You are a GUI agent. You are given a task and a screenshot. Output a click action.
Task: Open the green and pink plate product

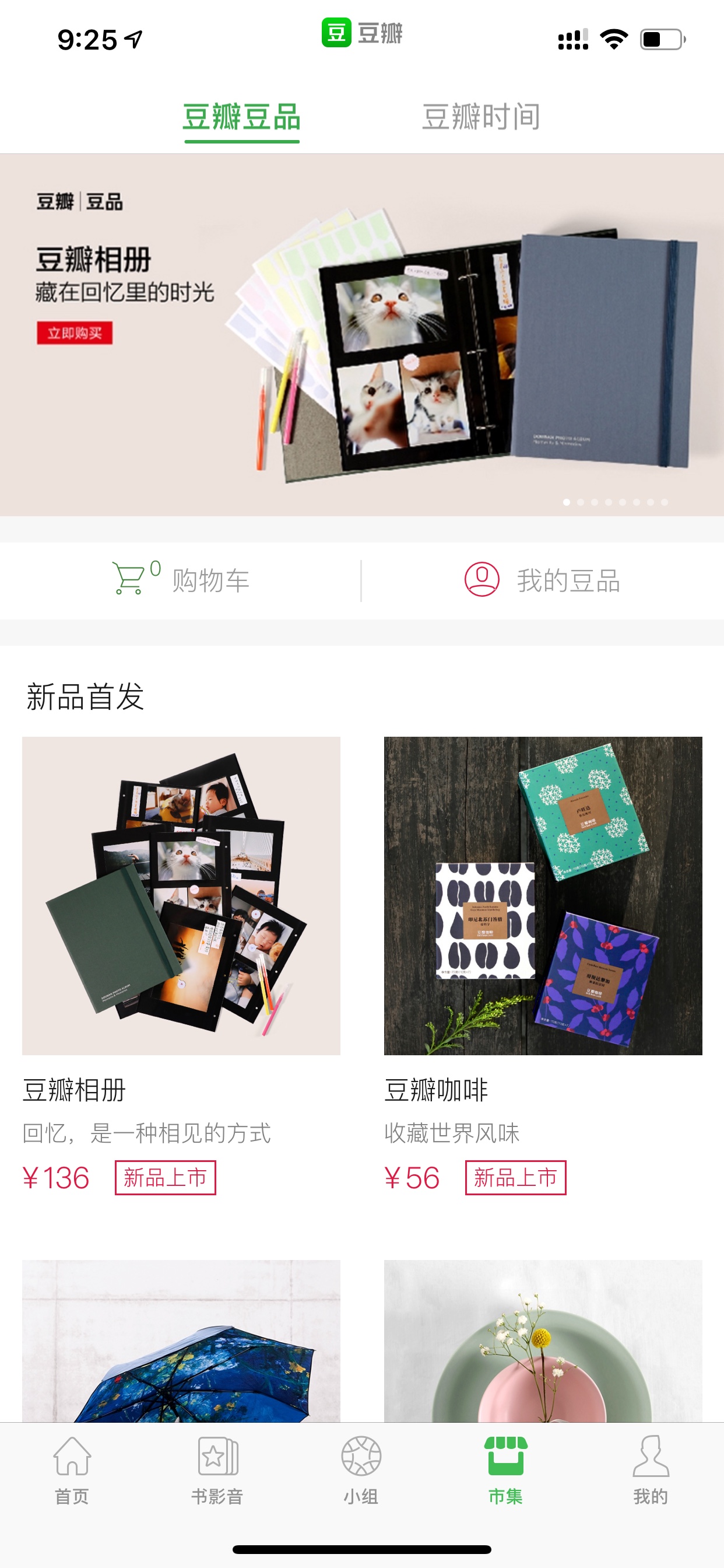pos(543,1341)
